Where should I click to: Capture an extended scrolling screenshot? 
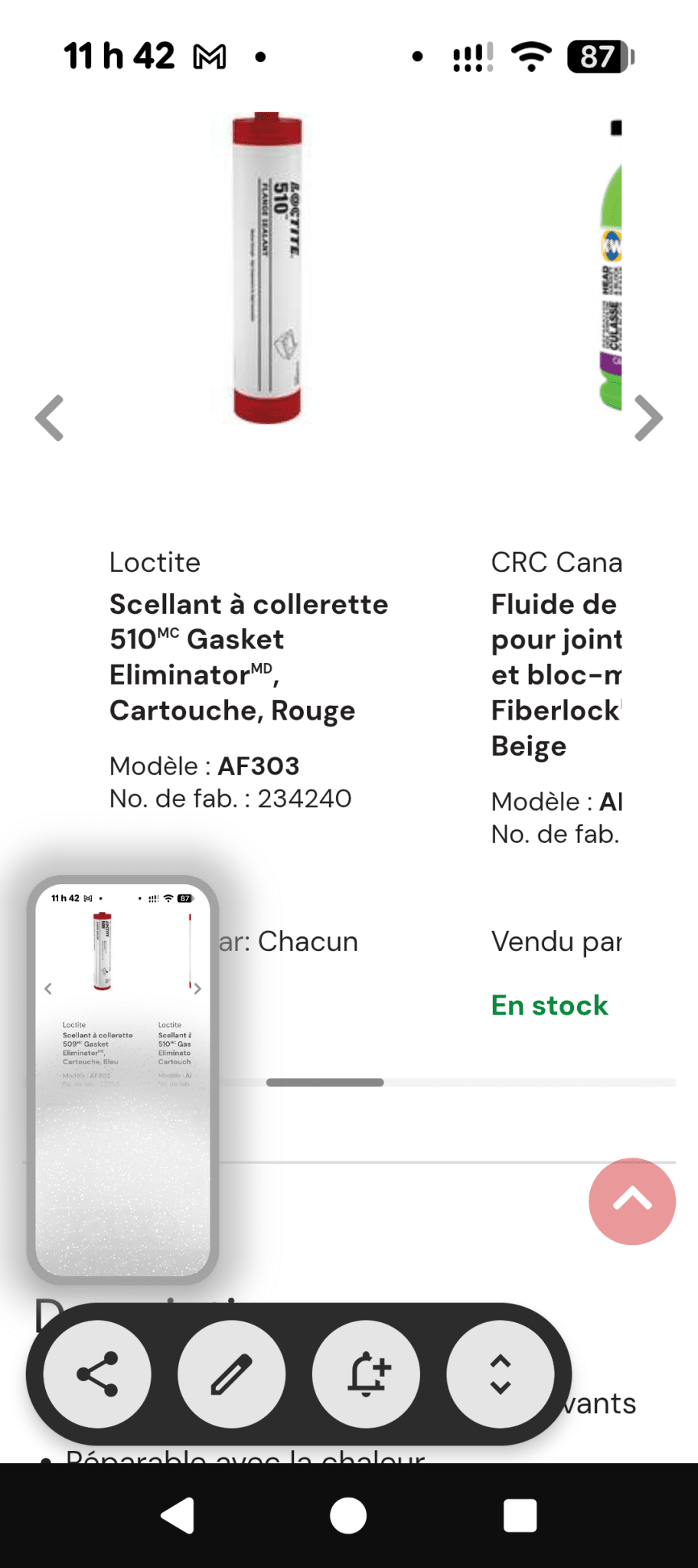click(x=501, y=1374)
